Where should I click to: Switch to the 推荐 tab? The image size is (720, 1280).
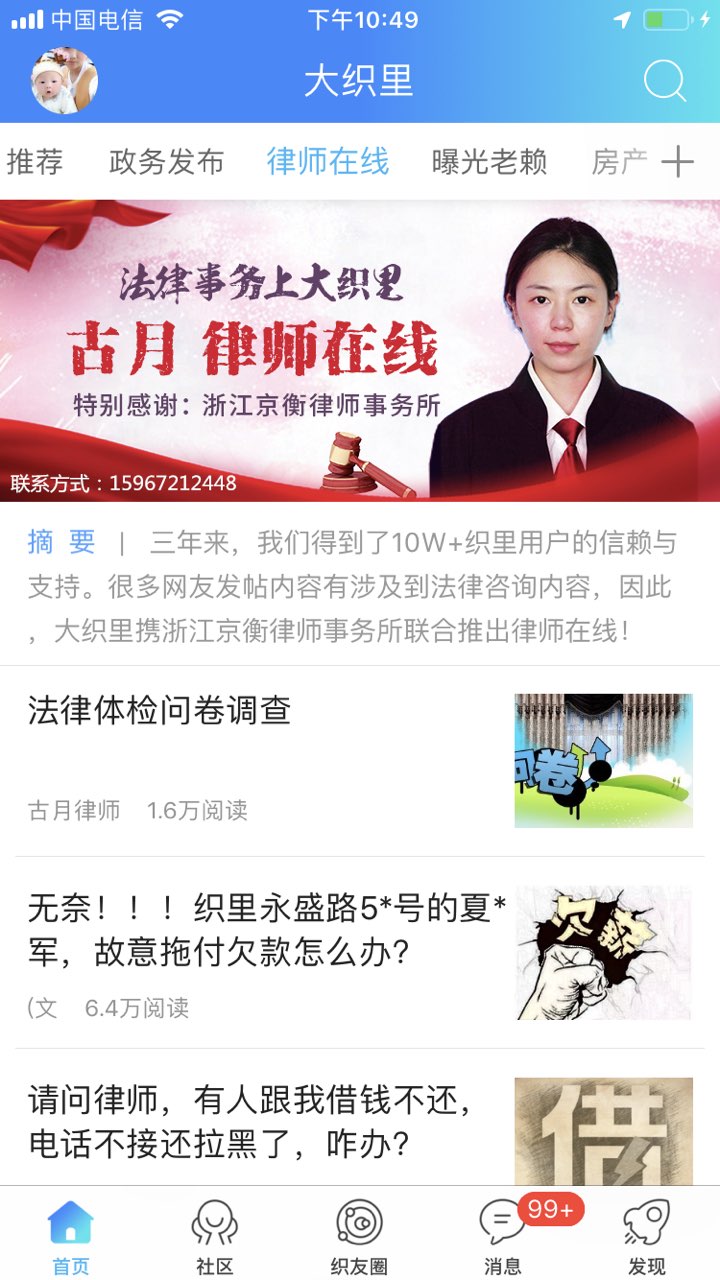[35, 162]
